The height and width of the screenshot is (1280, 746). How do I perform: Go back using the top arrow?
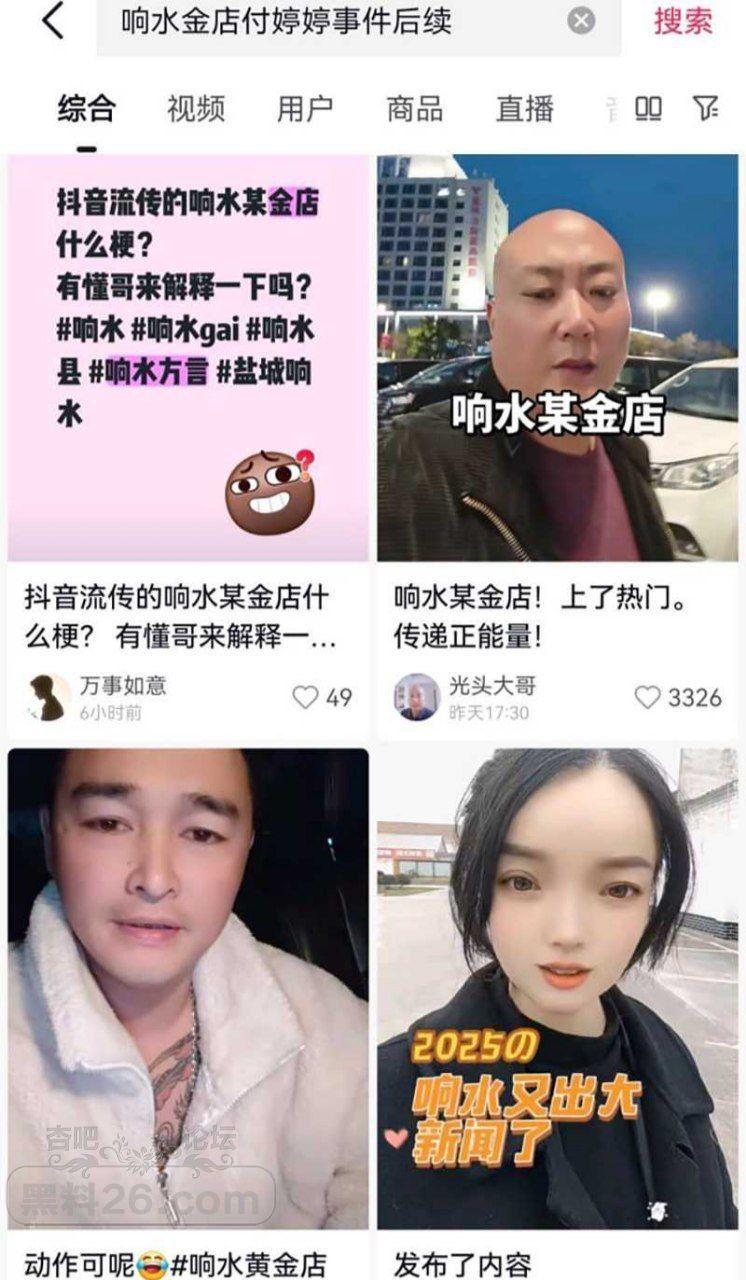(53, 21)
